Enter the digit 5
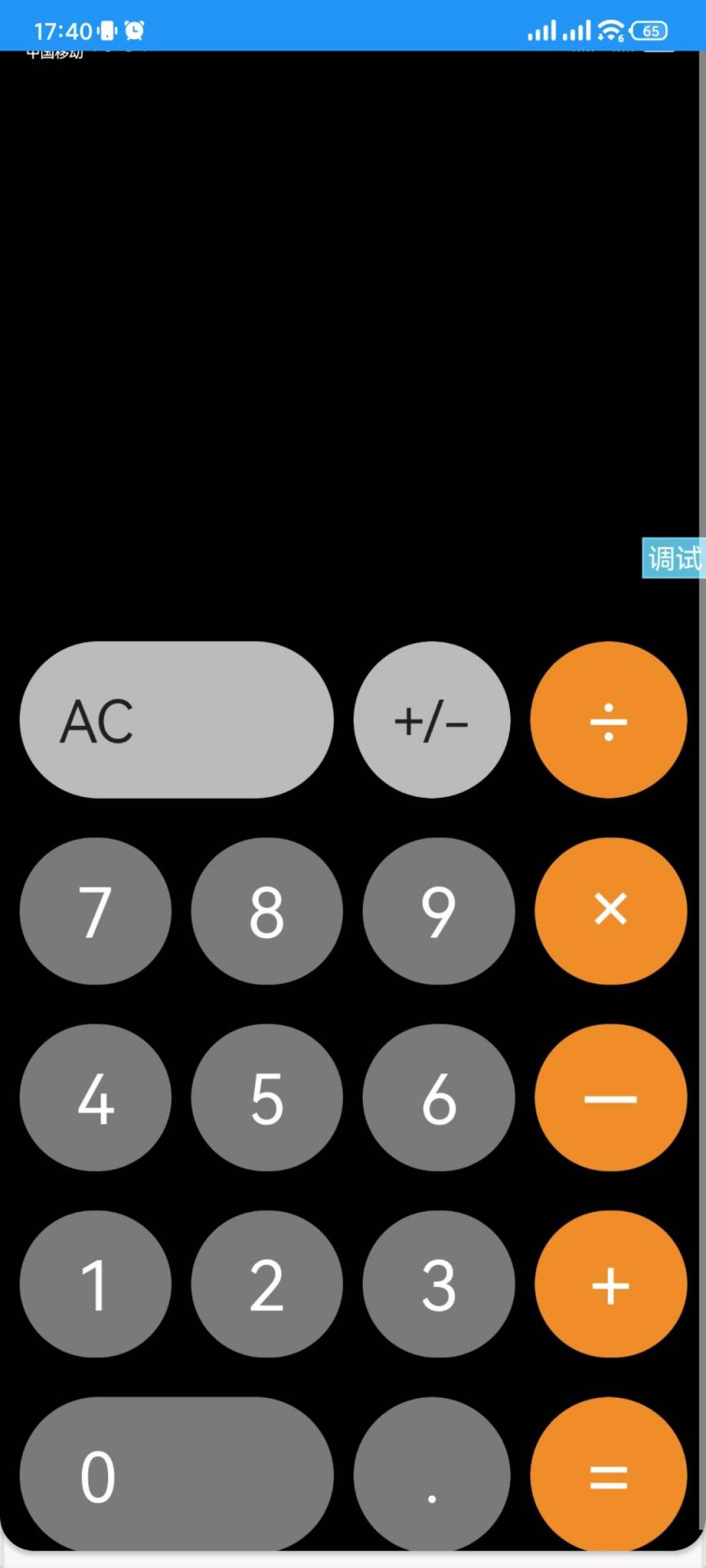706x1568 pixels. (x=267, y=1098)
